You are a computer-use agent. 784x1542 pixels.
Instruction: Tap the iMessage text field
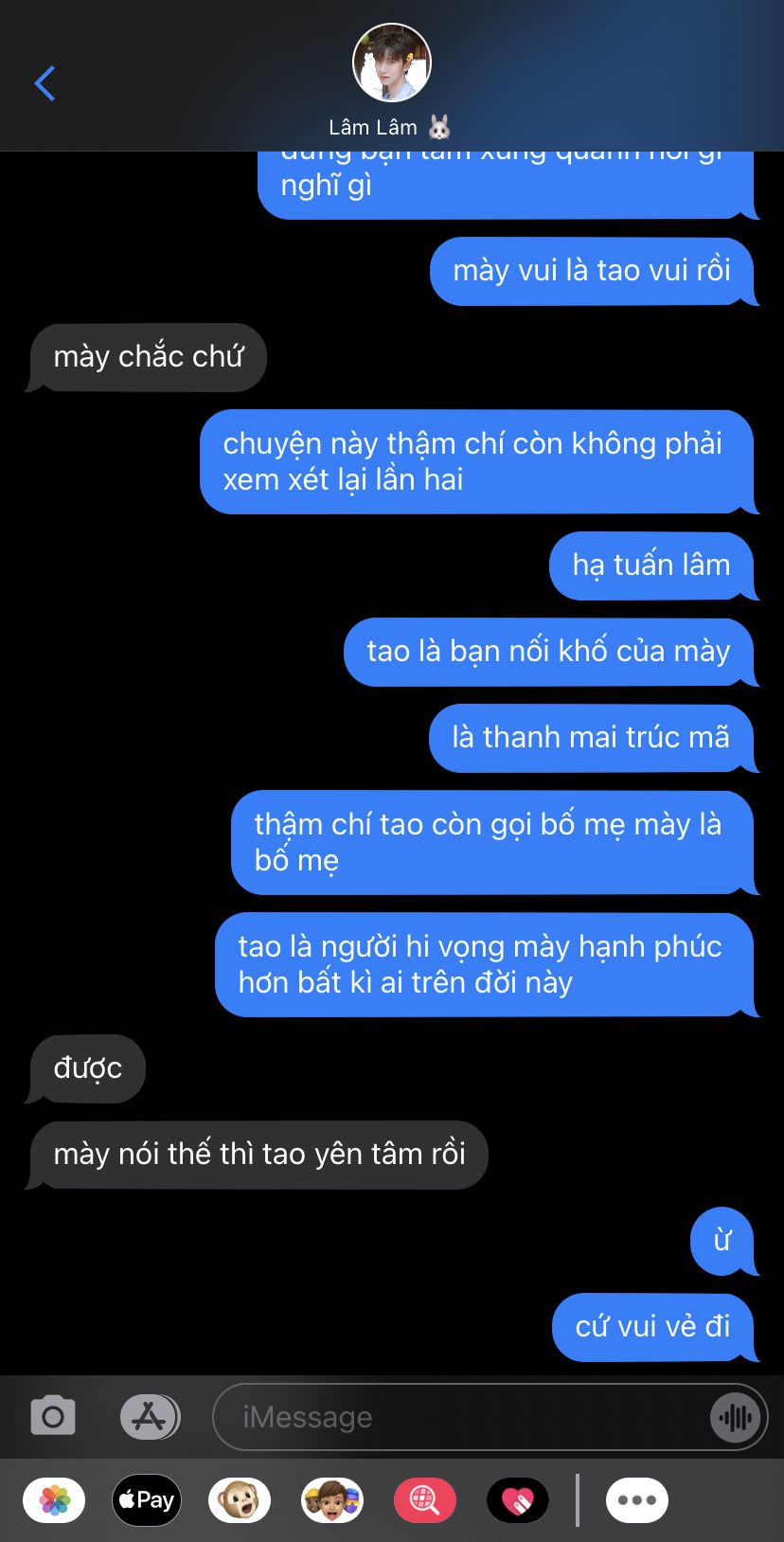(x=462, y=1417)
